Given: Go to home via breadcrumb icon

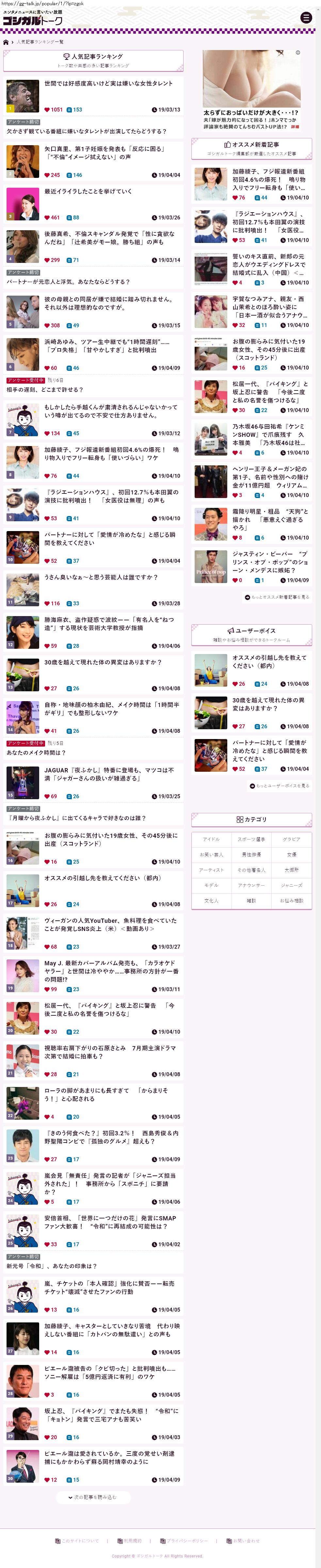Looking at the screenshot, I should 6,42.
